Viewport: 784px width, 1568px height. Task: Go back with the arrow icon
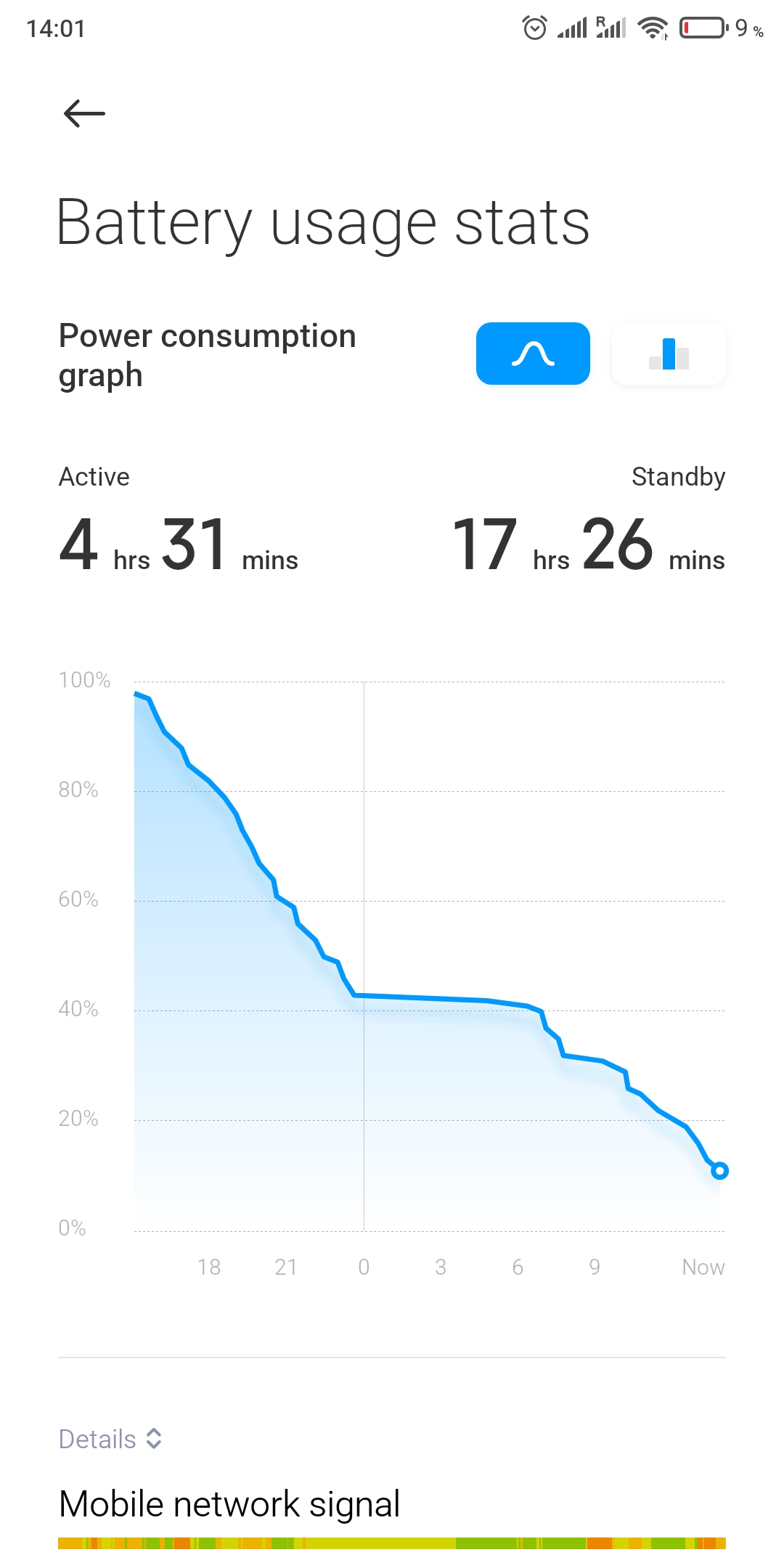[x=84, y=113]
